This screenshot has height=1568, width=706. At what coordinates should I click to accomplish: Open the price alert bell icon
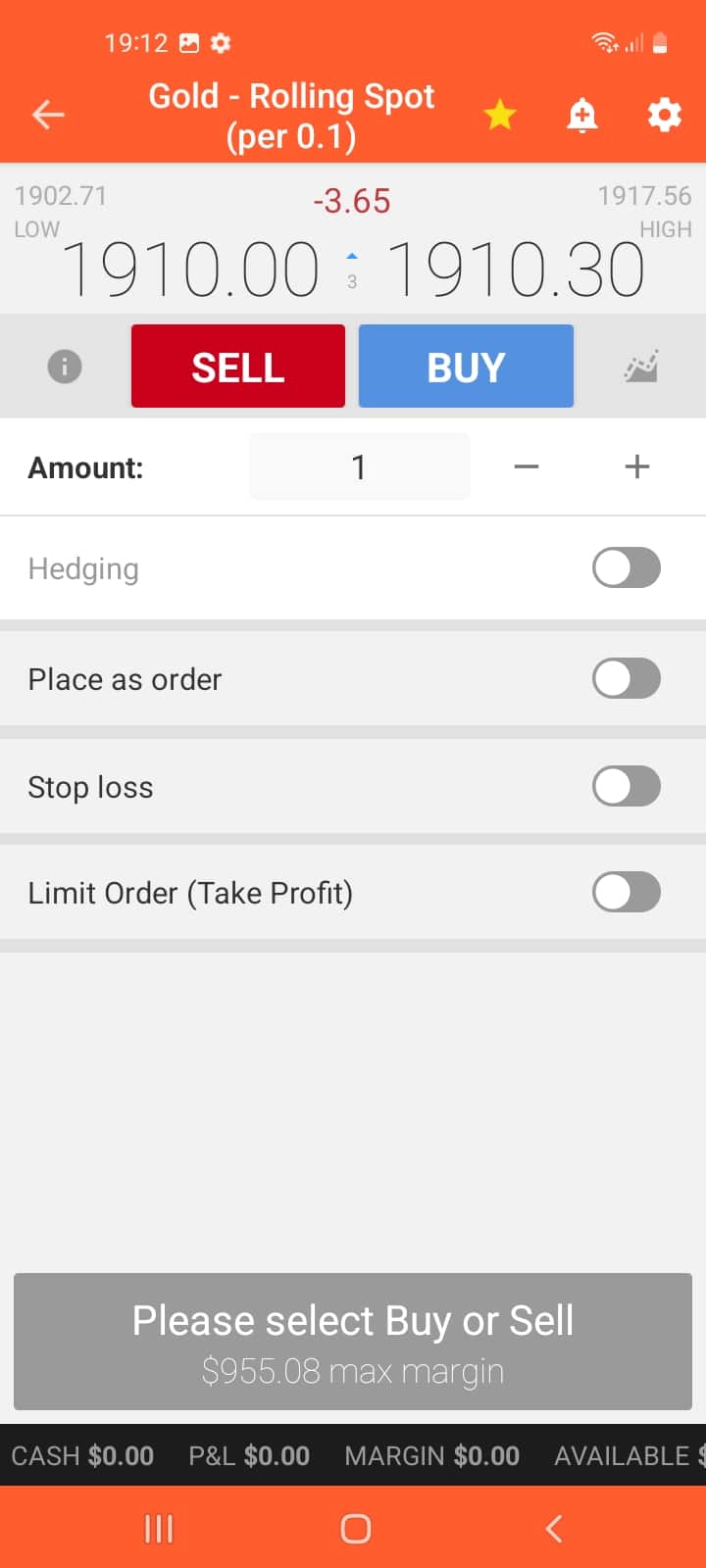point(581,115)
